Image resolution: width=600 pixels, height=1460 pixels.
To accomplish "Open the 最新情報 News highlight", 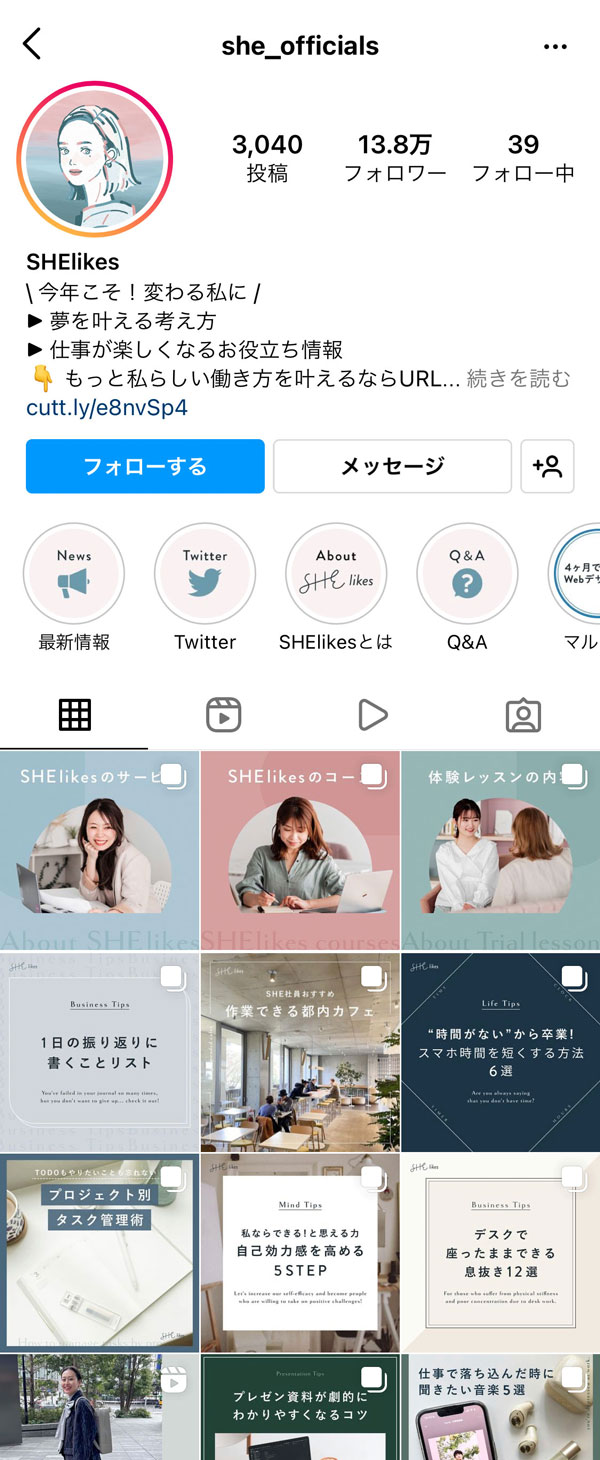I will pos(74,574).
